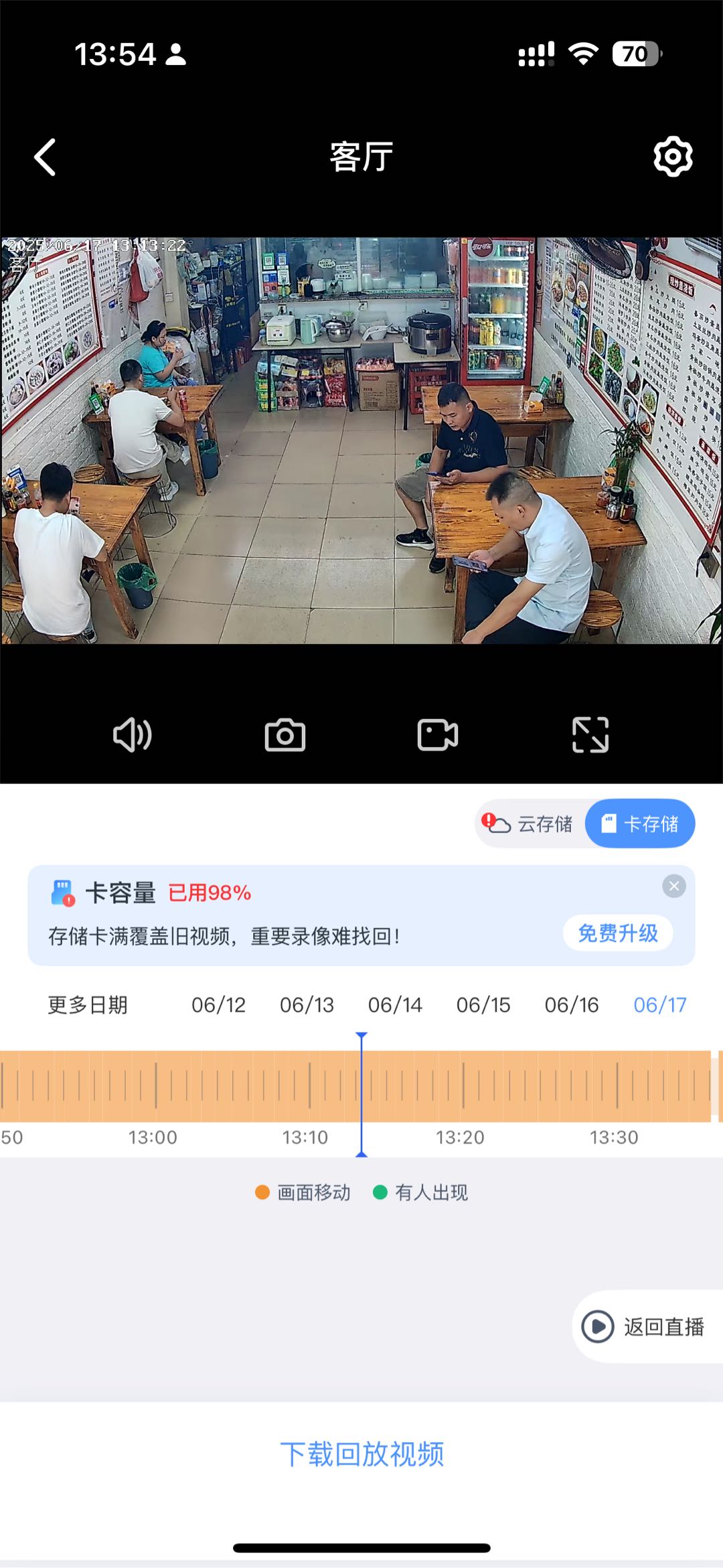The width and height of the screenshot is (723, 1568).
Task: Select date 06/16
Action: [x=572, y=1005]
